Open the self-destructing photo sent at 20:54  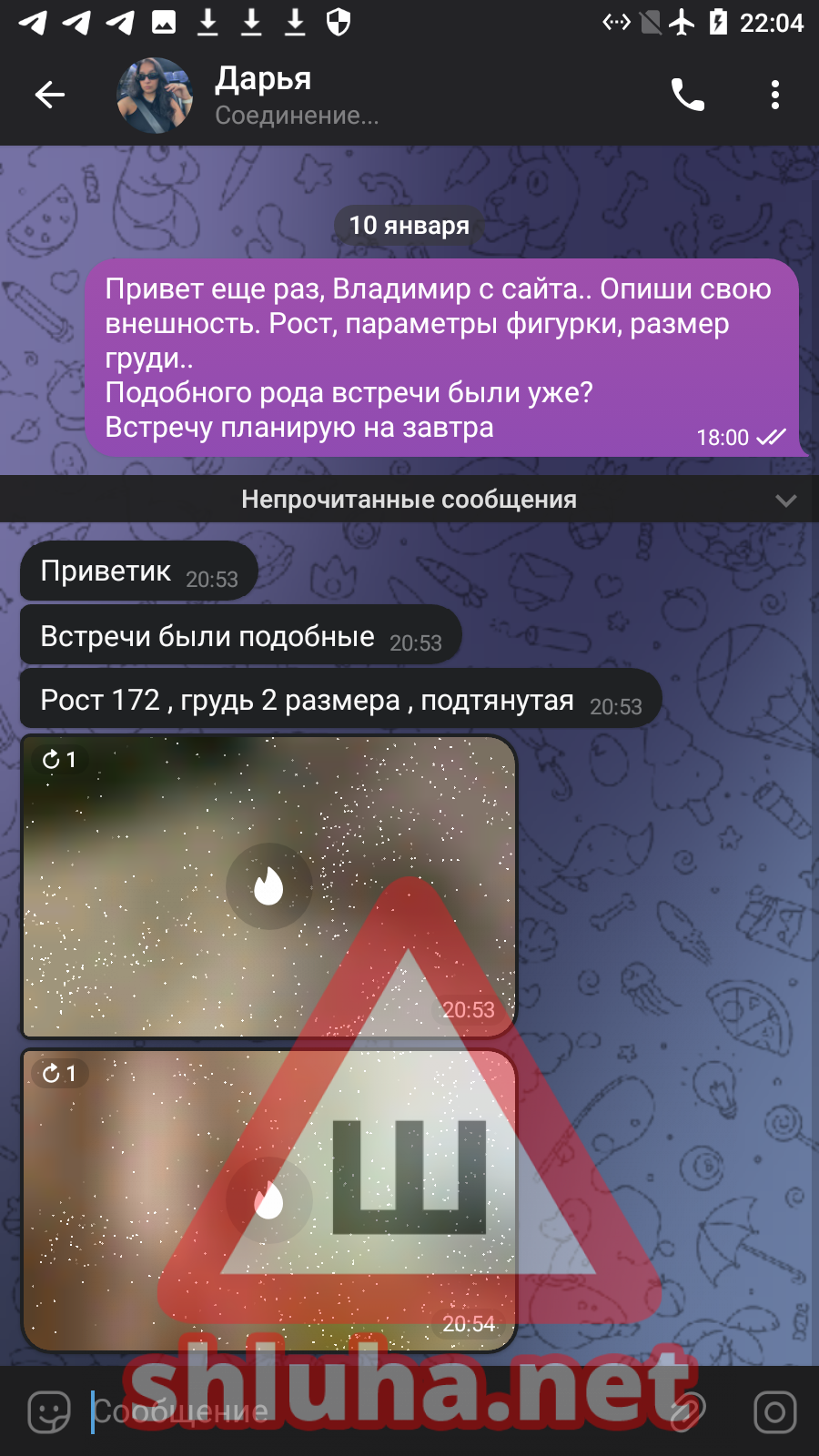pyautogui.click(x=269, y=1200)
